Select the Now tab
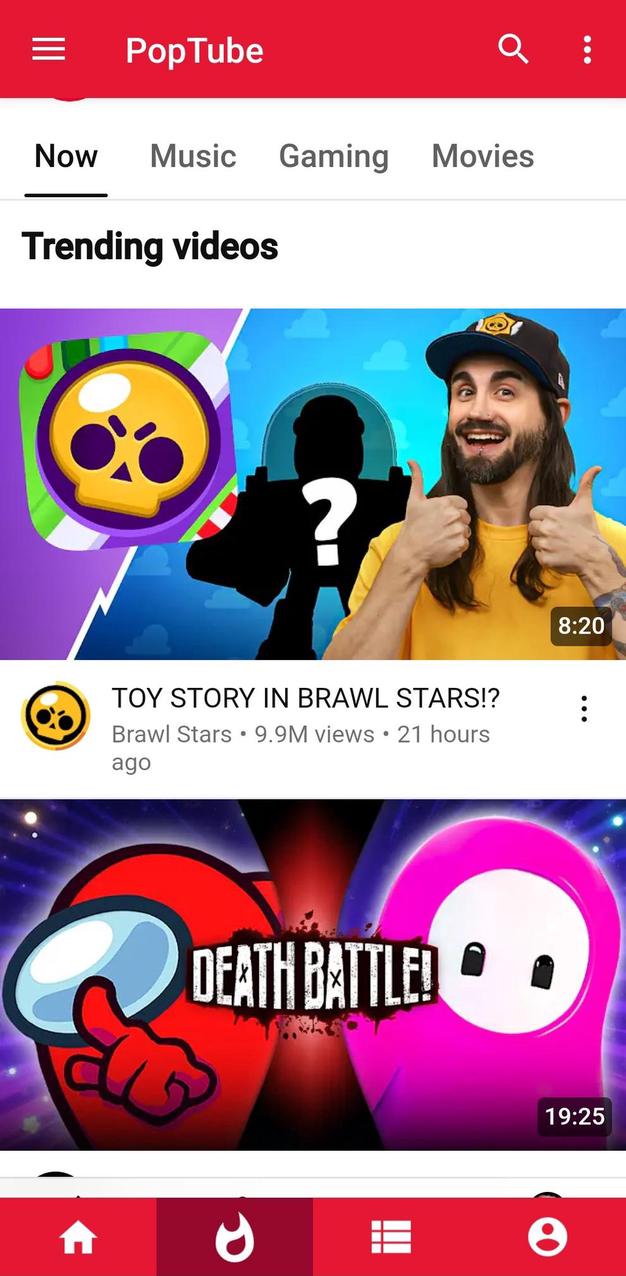Image resolution: width=626 pixels, height=1276 pixels. coord(66,156)
